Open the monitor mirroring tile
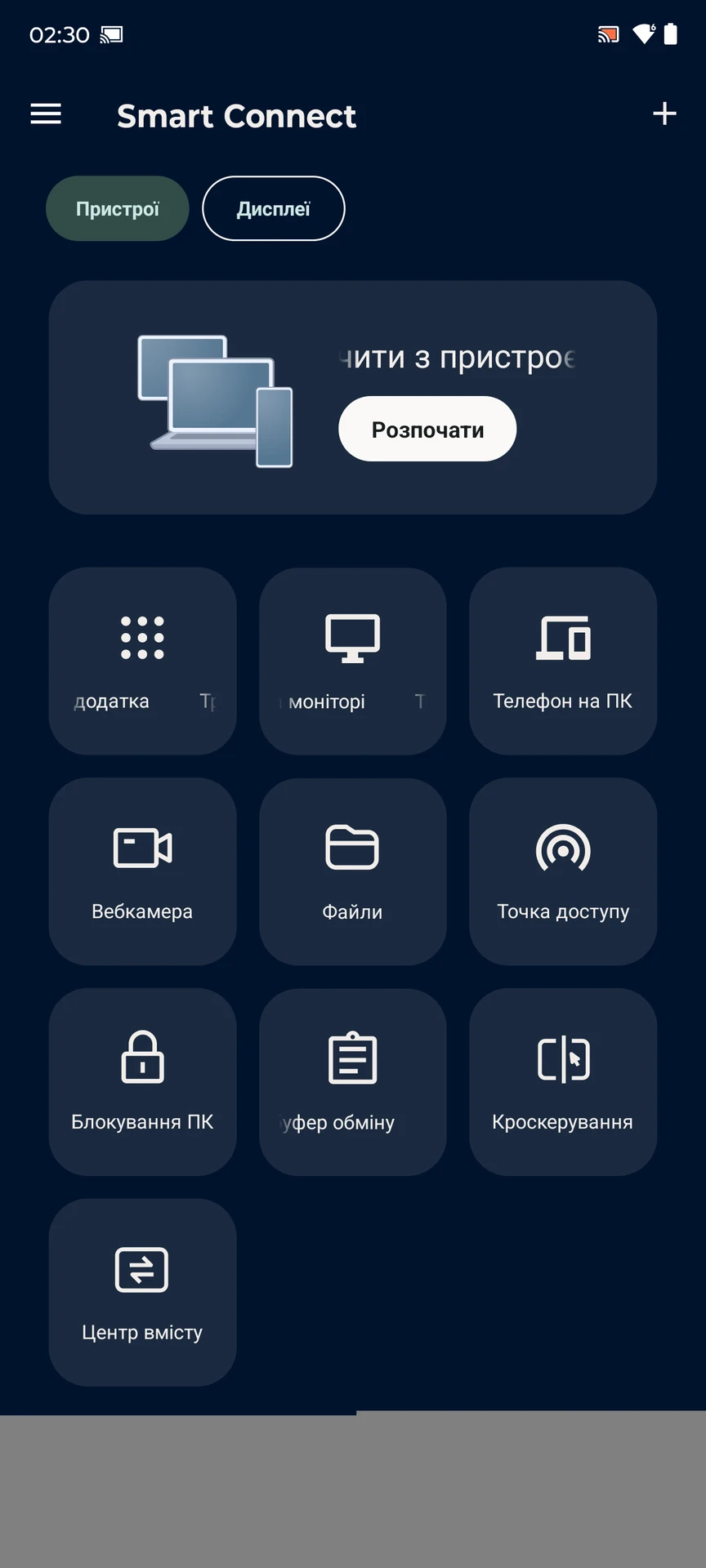This screenshot has width=706, height=1568. click(x=353, y=661)
